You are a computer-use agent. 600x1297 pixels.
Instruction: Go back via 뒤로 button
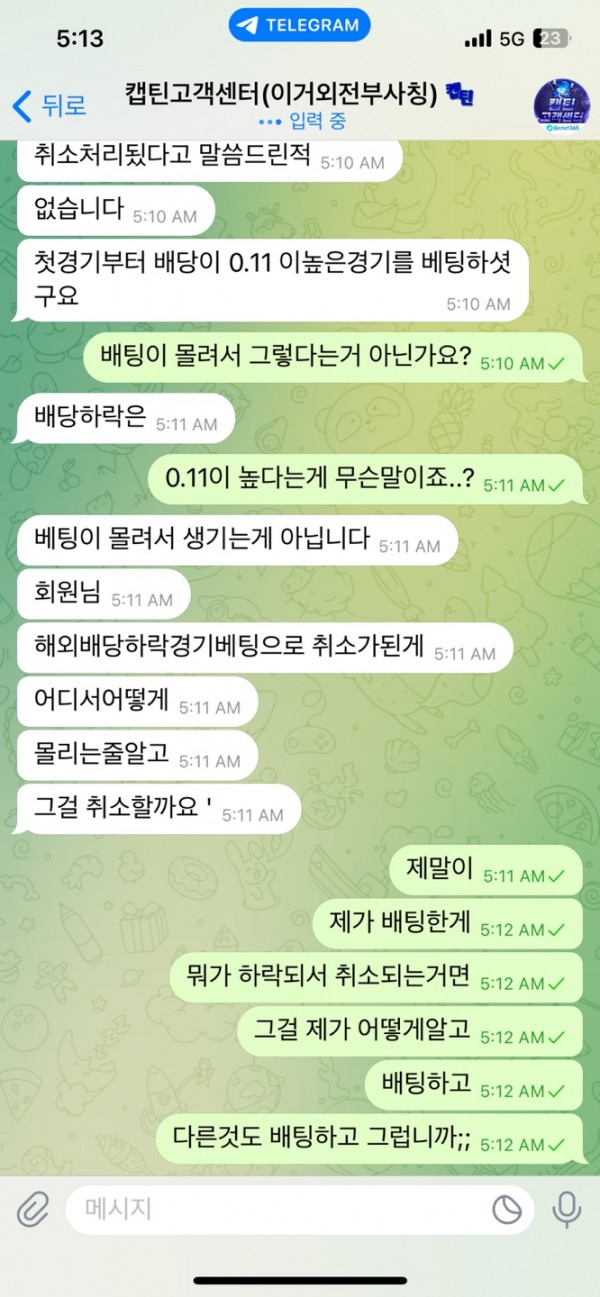point(48,104)
